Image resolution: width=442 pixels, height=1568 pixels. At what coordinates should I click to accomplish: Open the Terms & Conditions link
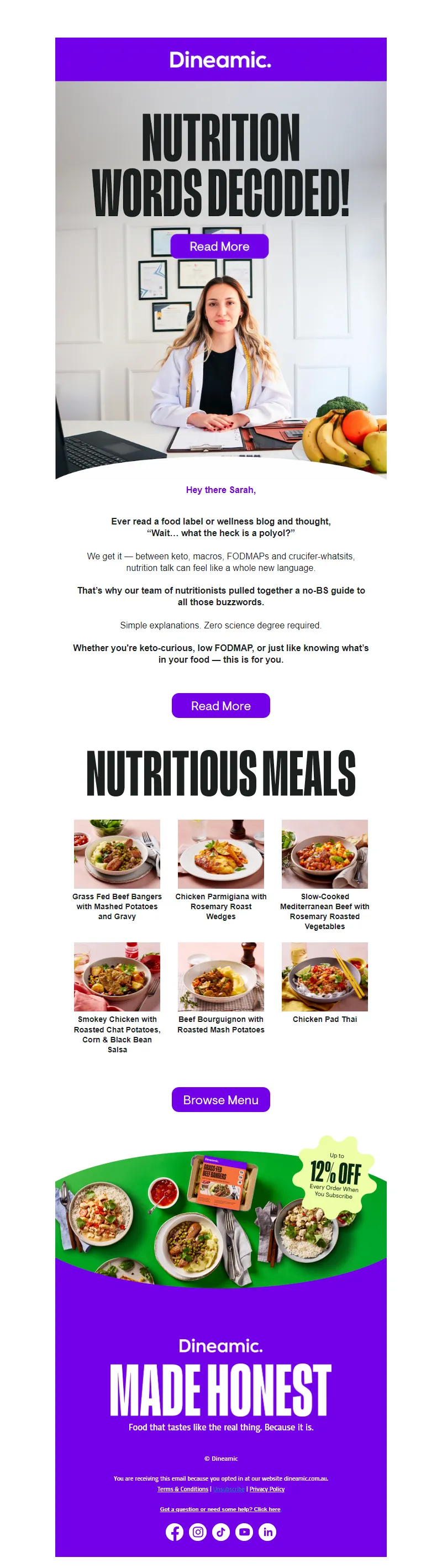click(x=183, y=1489)
